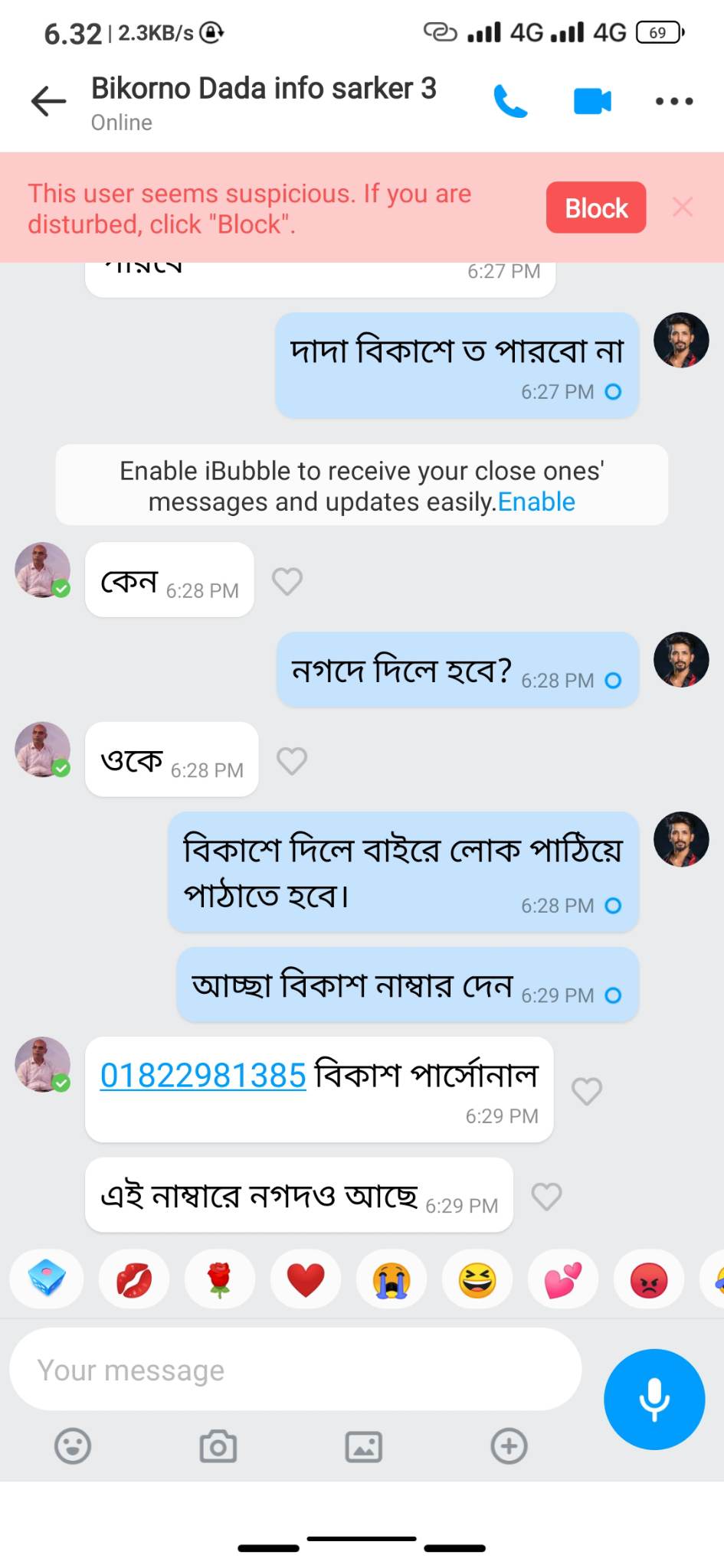This screenshot has width=724, height=1568.
Task: Open the three-dot overflow menu
Action: click(x=674, y=101)
